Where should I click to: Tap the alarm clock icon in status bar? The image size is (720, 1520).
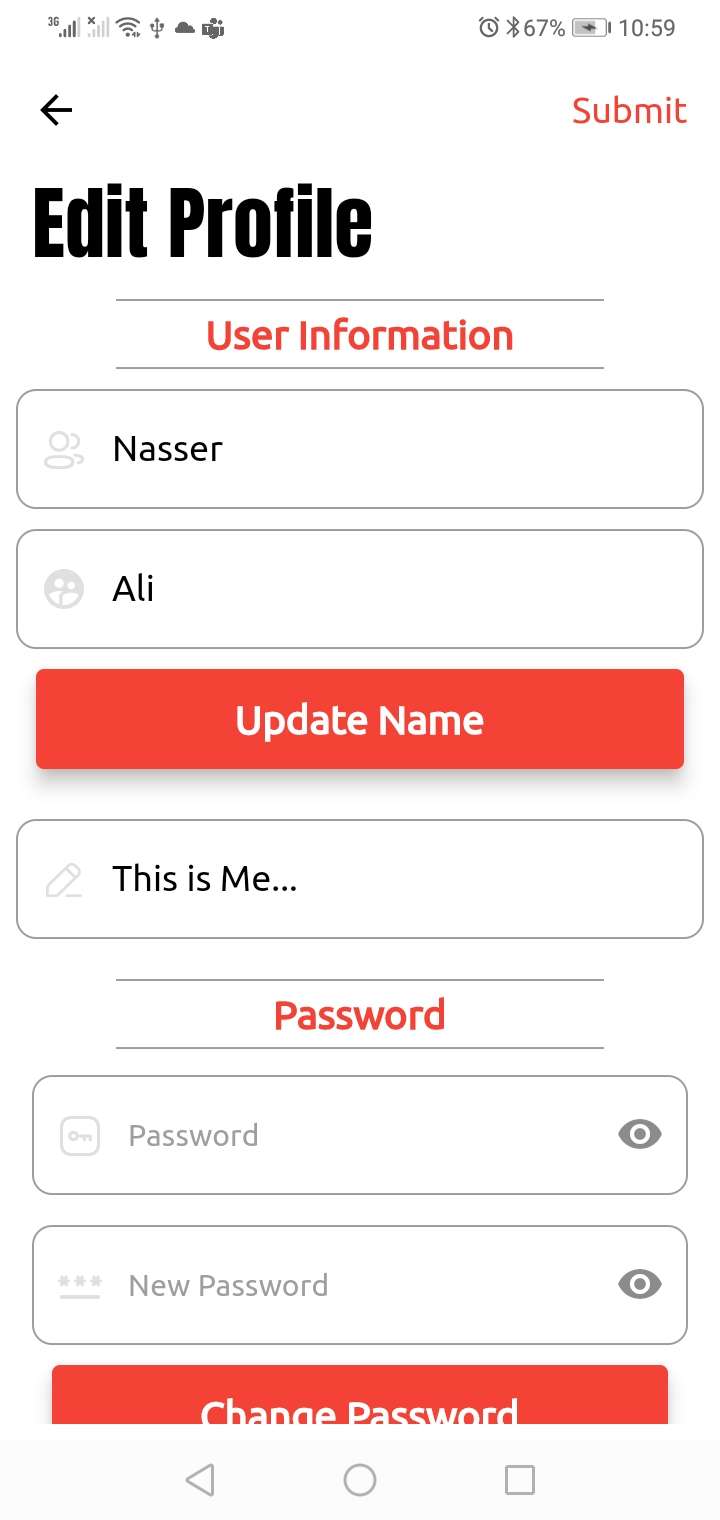tap(487, 27)
